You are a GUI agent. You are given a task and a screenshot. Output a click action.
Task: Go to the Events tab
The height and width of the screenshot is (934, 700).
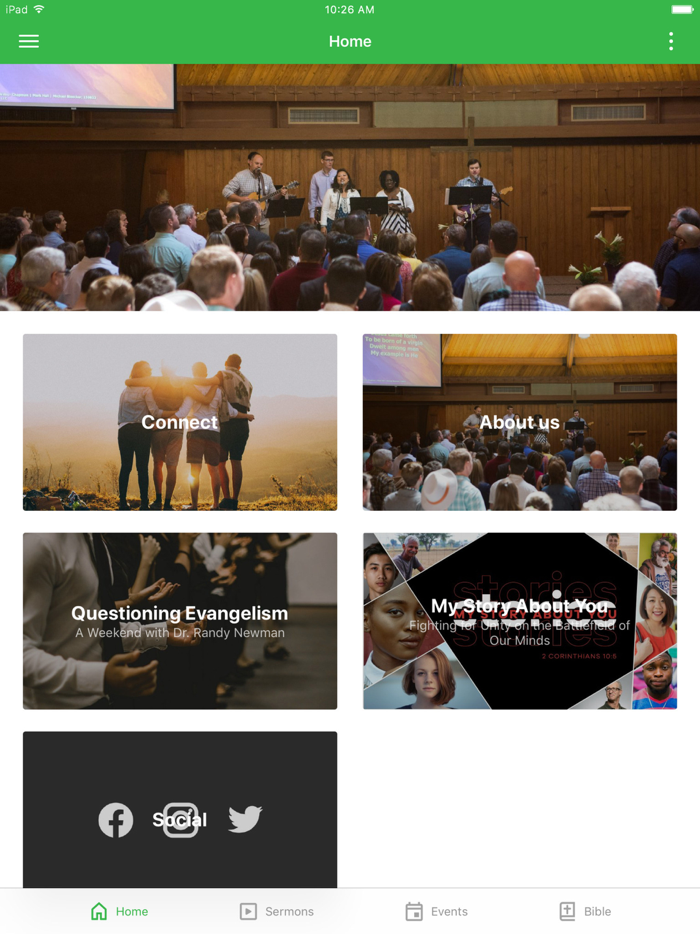[x=436, y=911]
